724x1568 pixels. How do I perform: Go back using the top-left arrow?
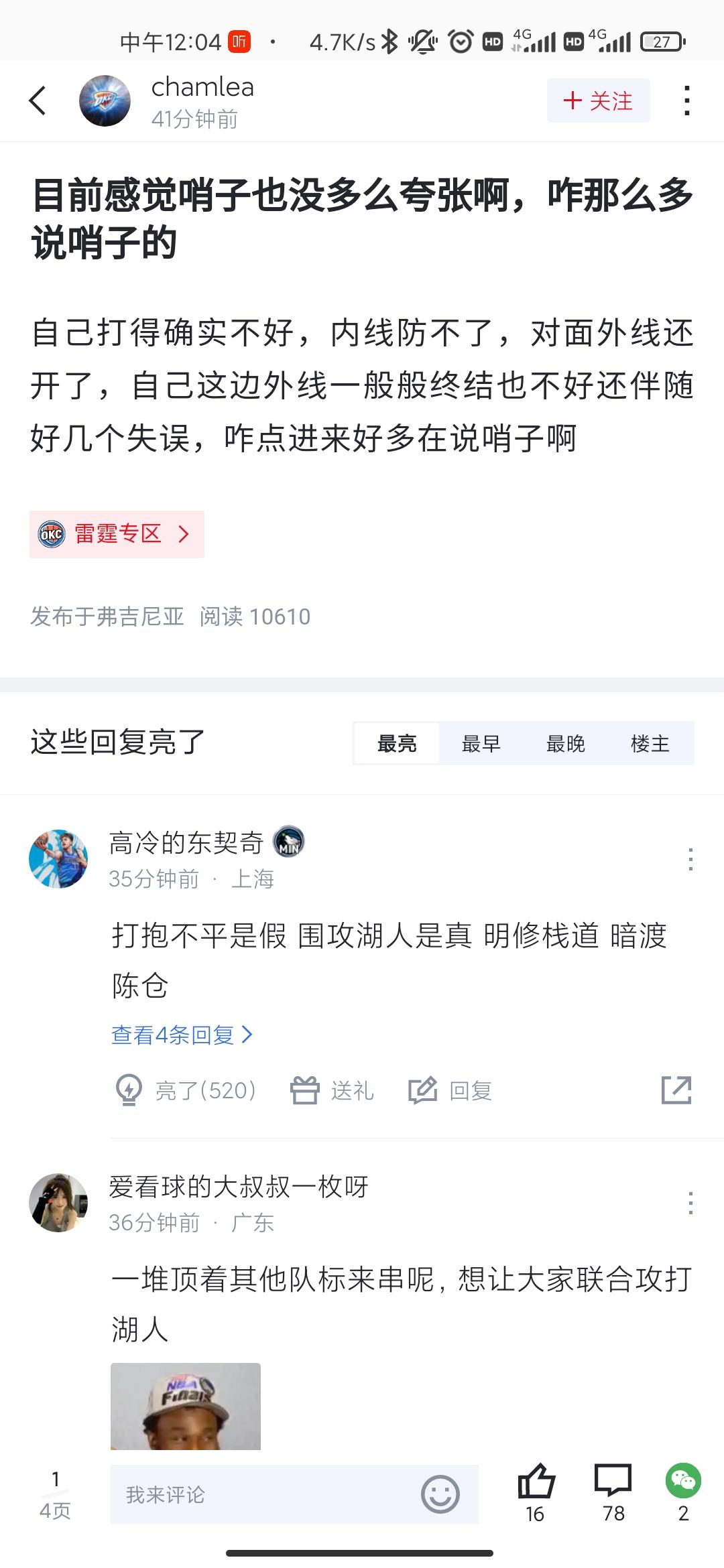pyautogui.click(x=38, y=101)
